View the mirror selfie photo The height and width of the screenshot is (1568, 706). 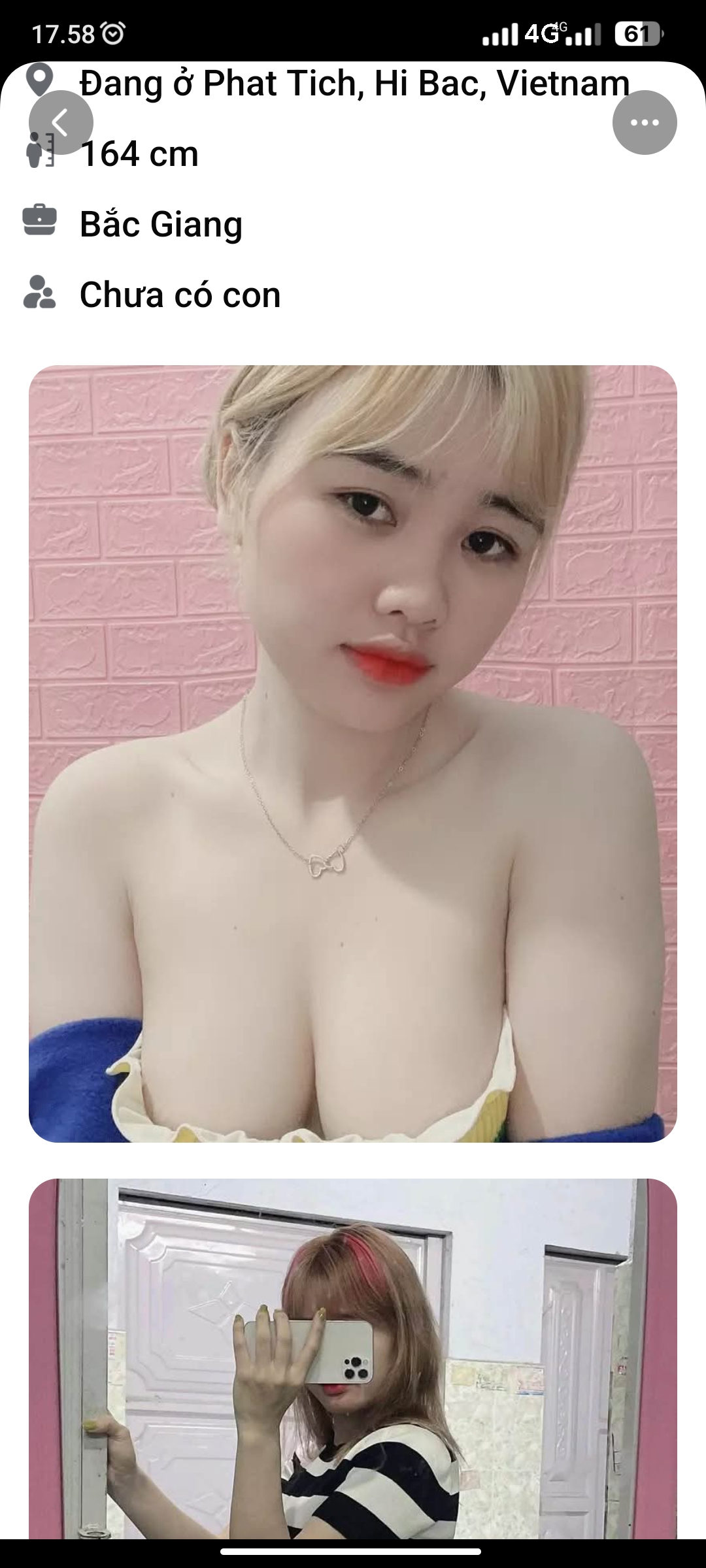pyautogui.click(x=353, y=1358)
